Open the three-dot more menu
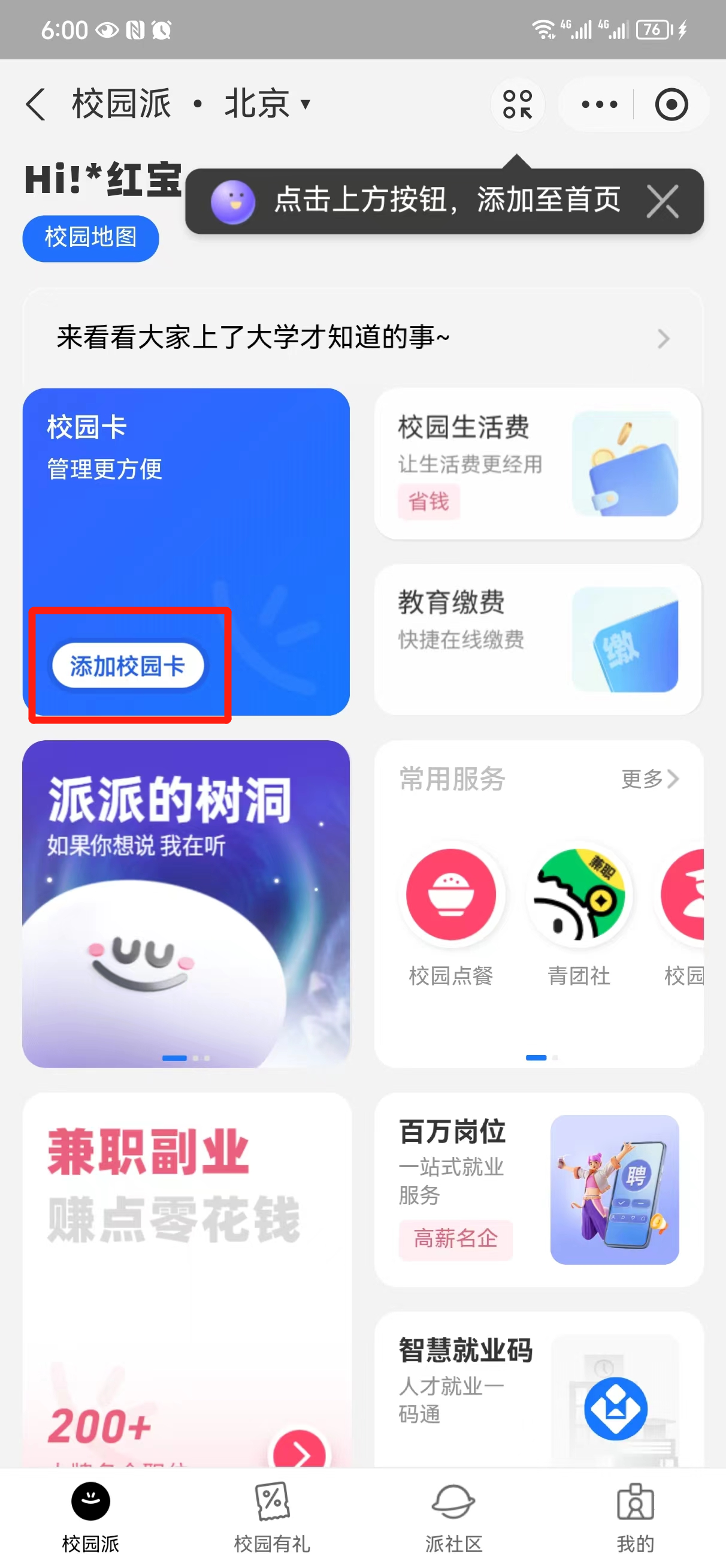The width and height of the screenshot is (726, 1568). (x=599, y=104)
